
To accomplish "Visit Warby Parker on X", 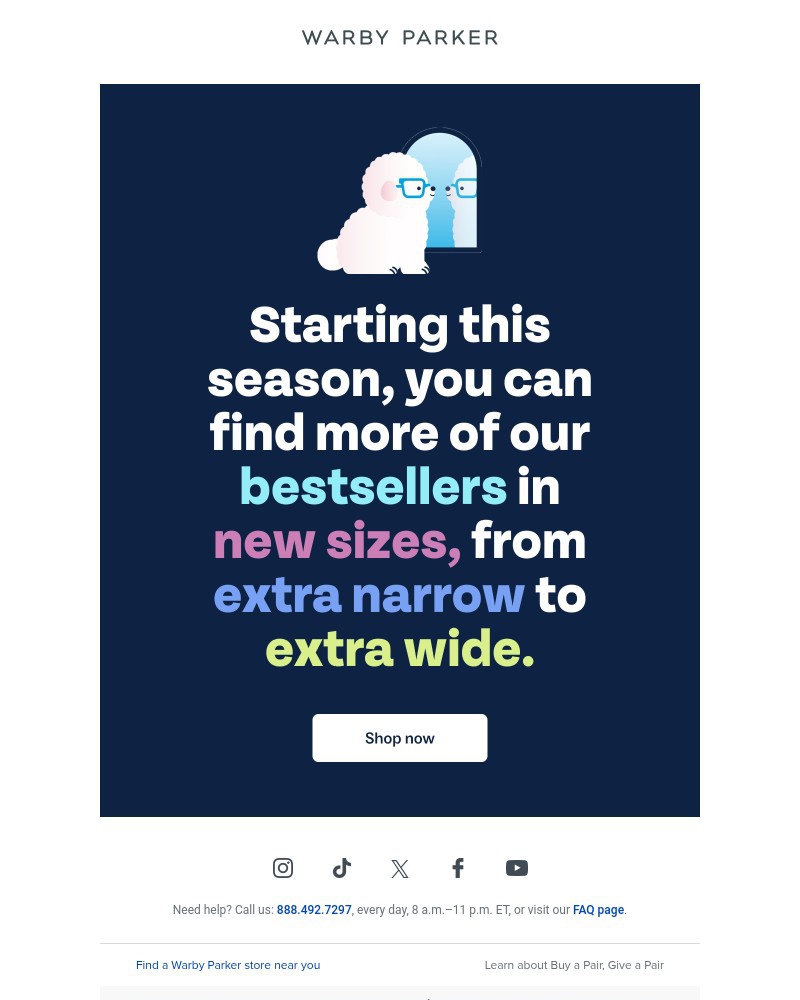I will 400,868.
